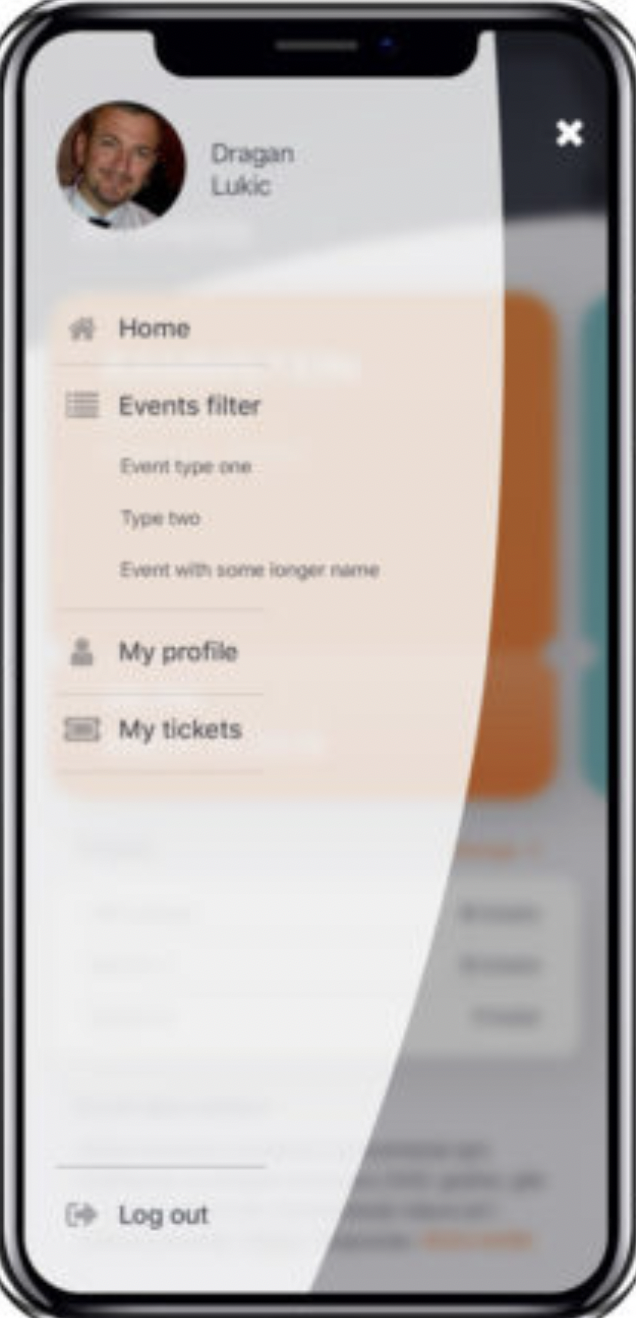The width and height of the screenshot is (636, 1318).
Task: Tap Dragan Lukic's profile photo
Action: click(121, 166)
